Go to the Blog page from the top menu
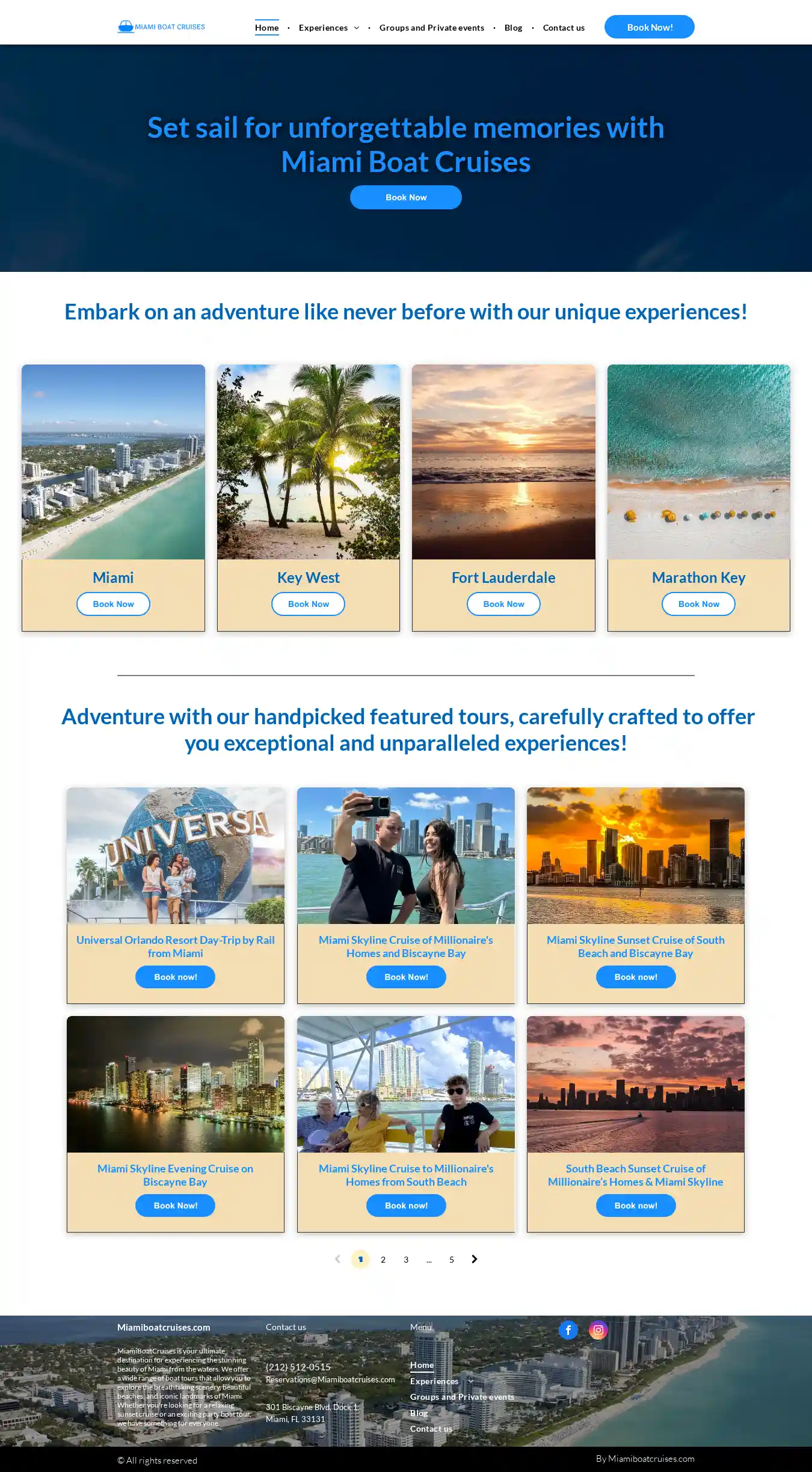Viewport: 812px width, 1472px height. pos(513,28)
